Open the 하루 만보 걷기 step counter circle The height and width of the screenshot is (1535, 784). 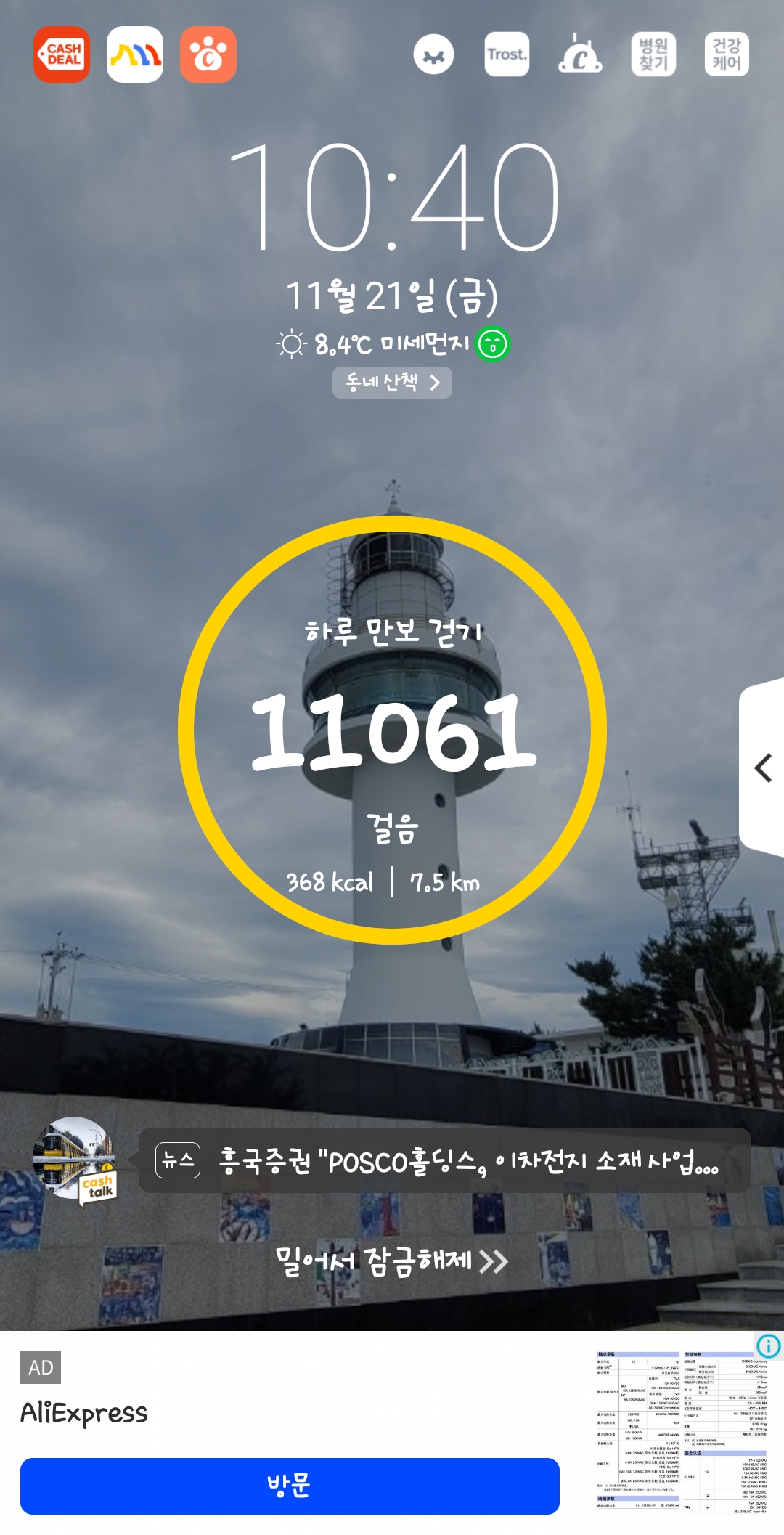pos(392,730)
